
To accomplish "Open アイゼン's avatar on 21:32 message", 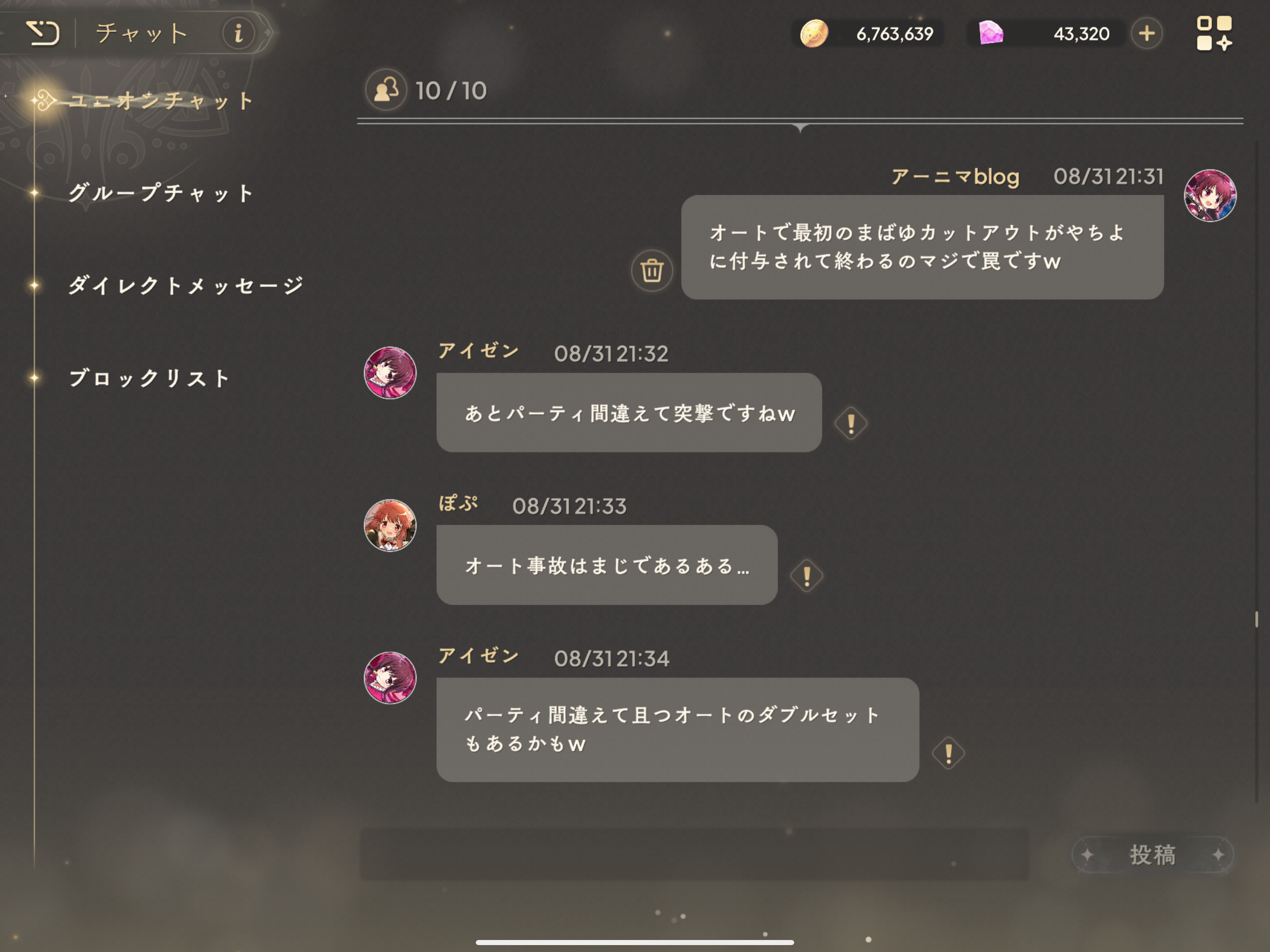I will coord(390,373).
